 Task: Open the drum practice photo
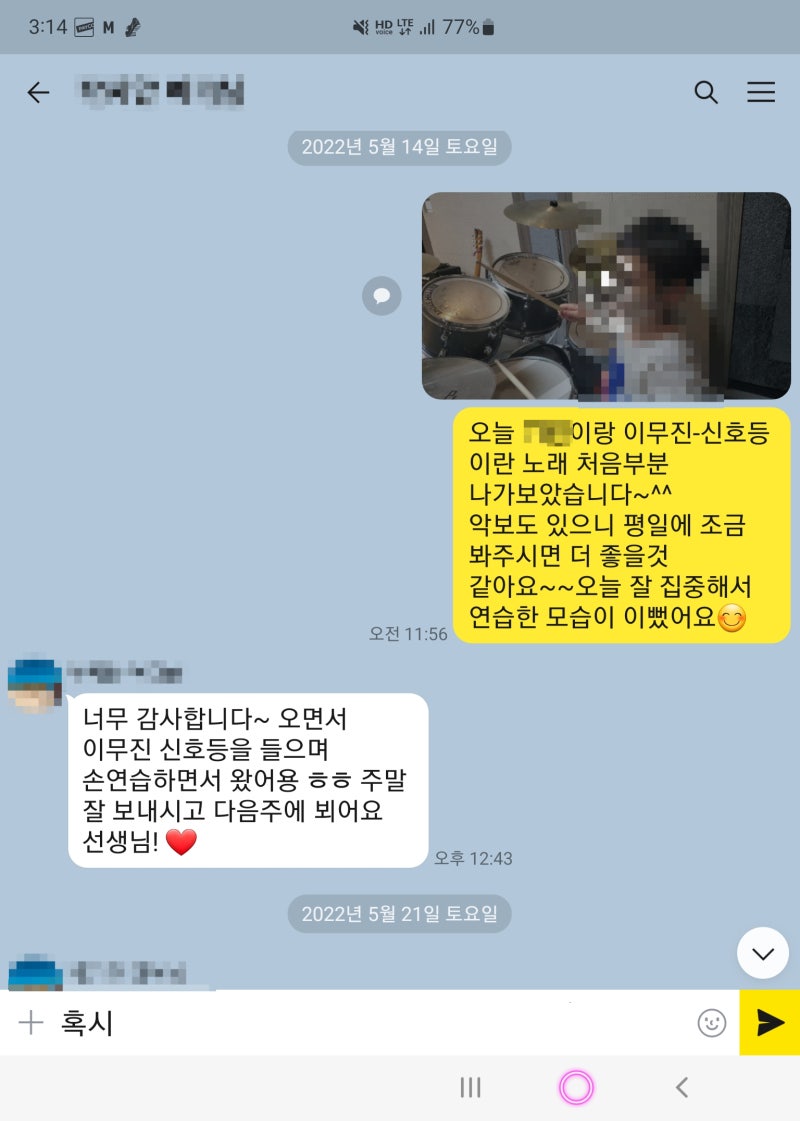pos(606,296)
